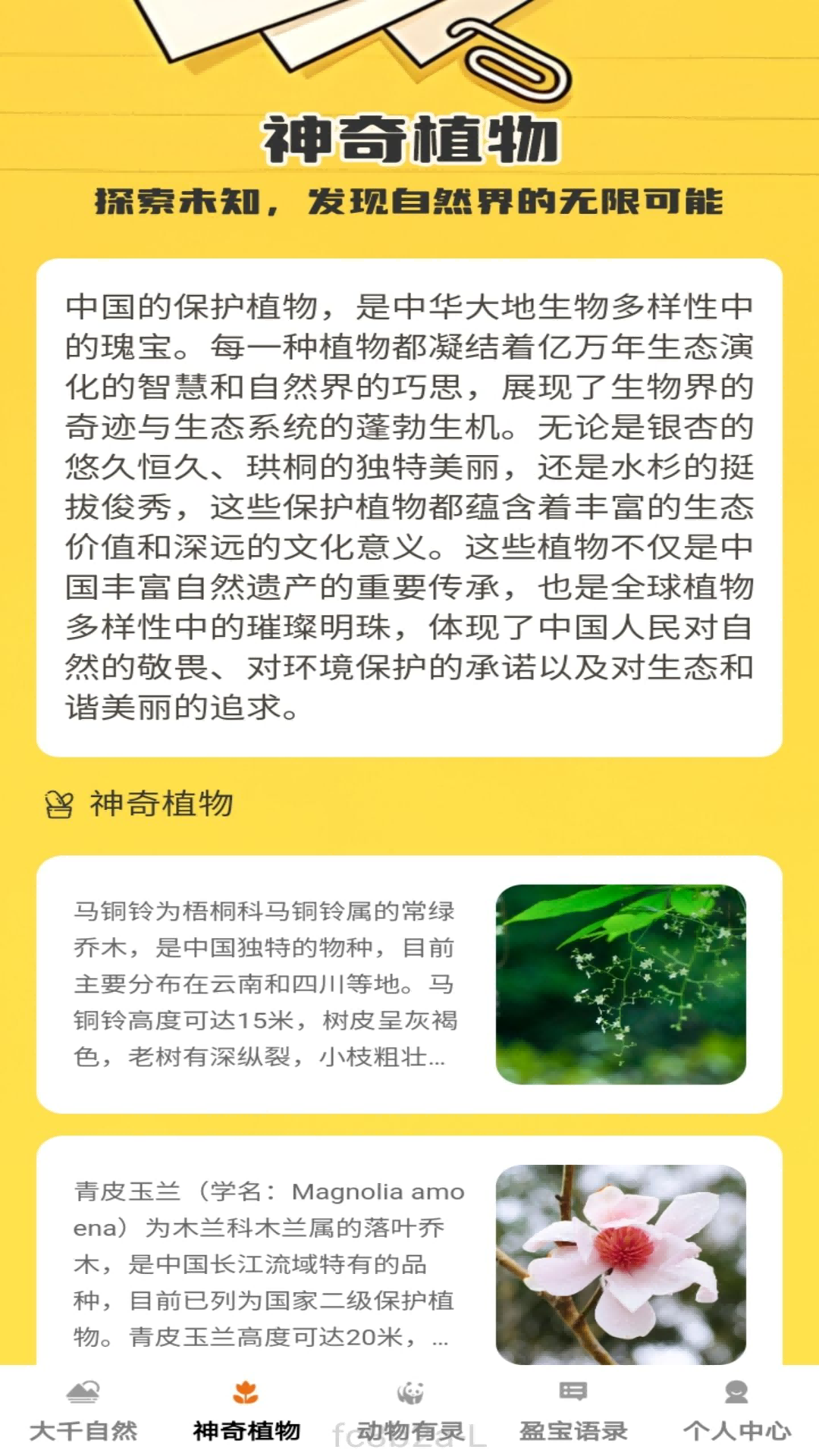Switch to the 个人中心 tab

(736, 1411)
